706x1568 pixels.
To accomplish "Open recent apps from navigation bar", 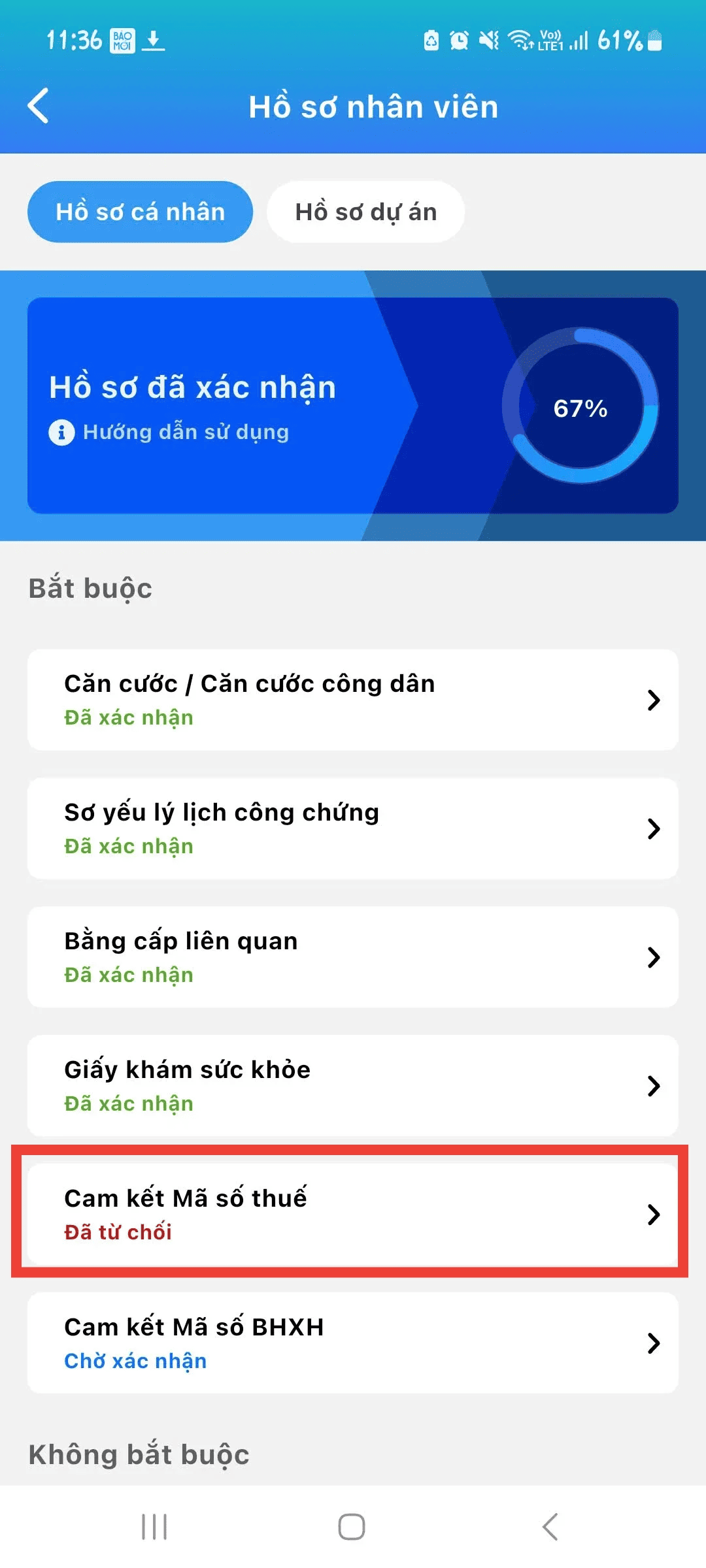I will click(154, 1527).
